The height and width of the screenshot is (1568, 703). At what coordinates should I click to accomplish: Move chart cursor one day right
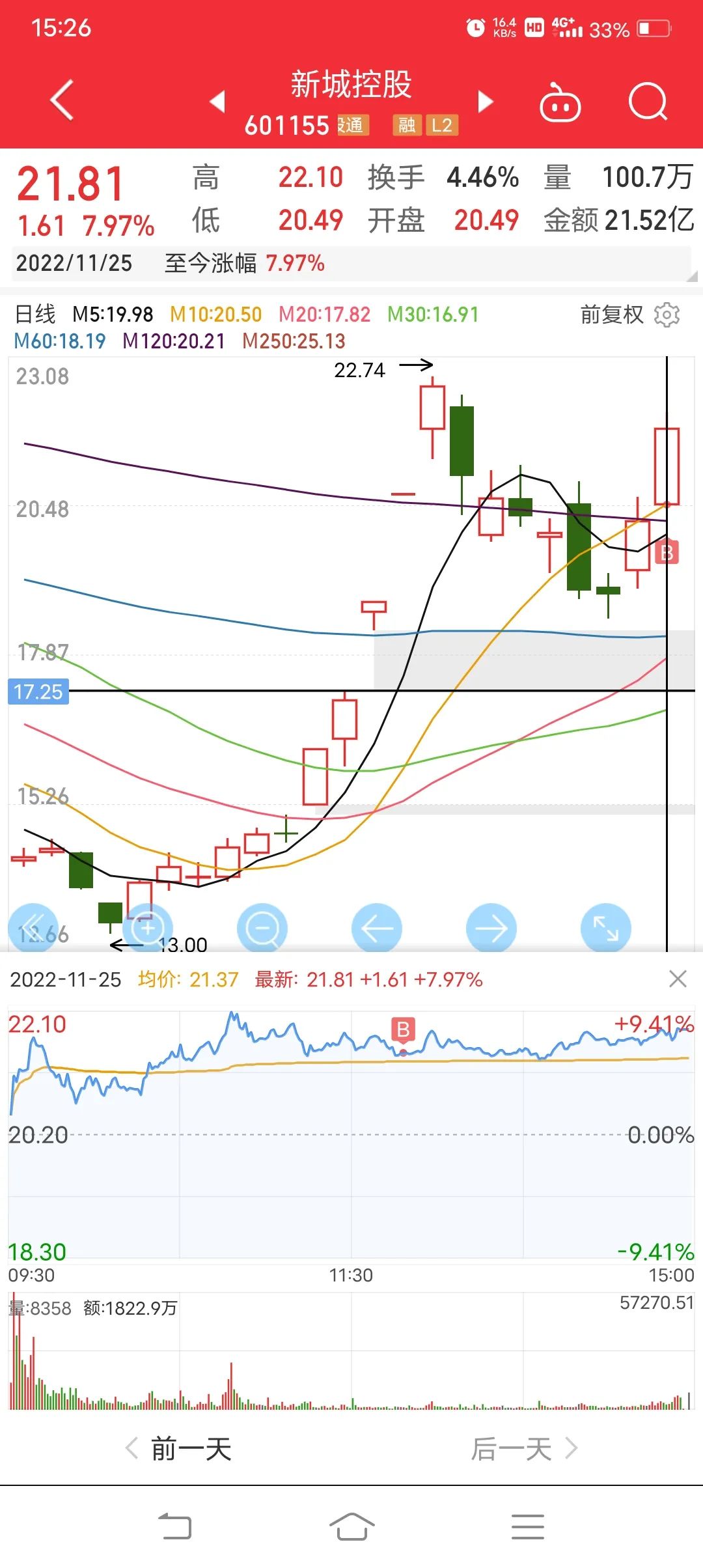[x=491, y=928]
